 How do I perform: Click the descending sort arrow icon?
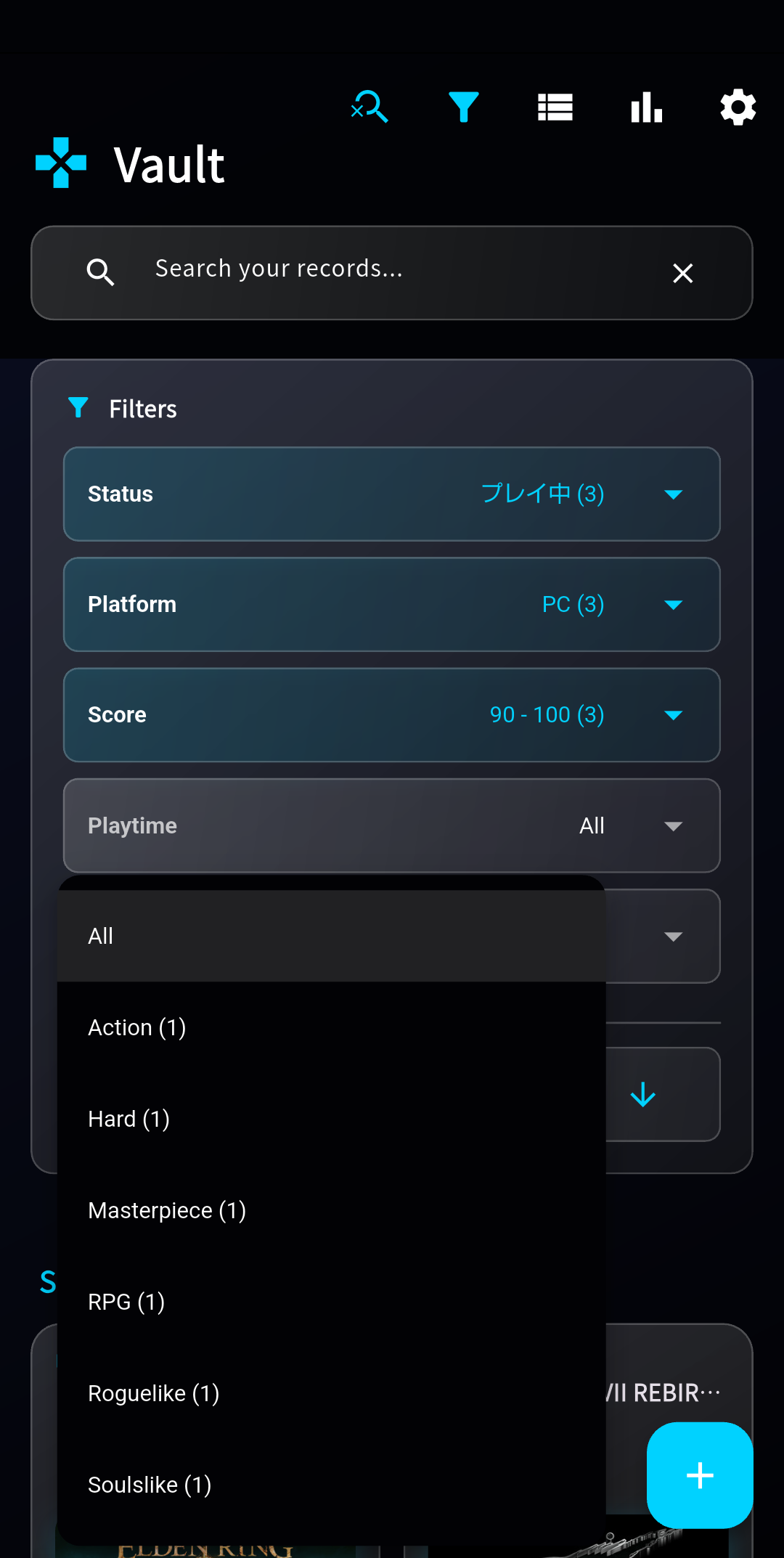643,1094
